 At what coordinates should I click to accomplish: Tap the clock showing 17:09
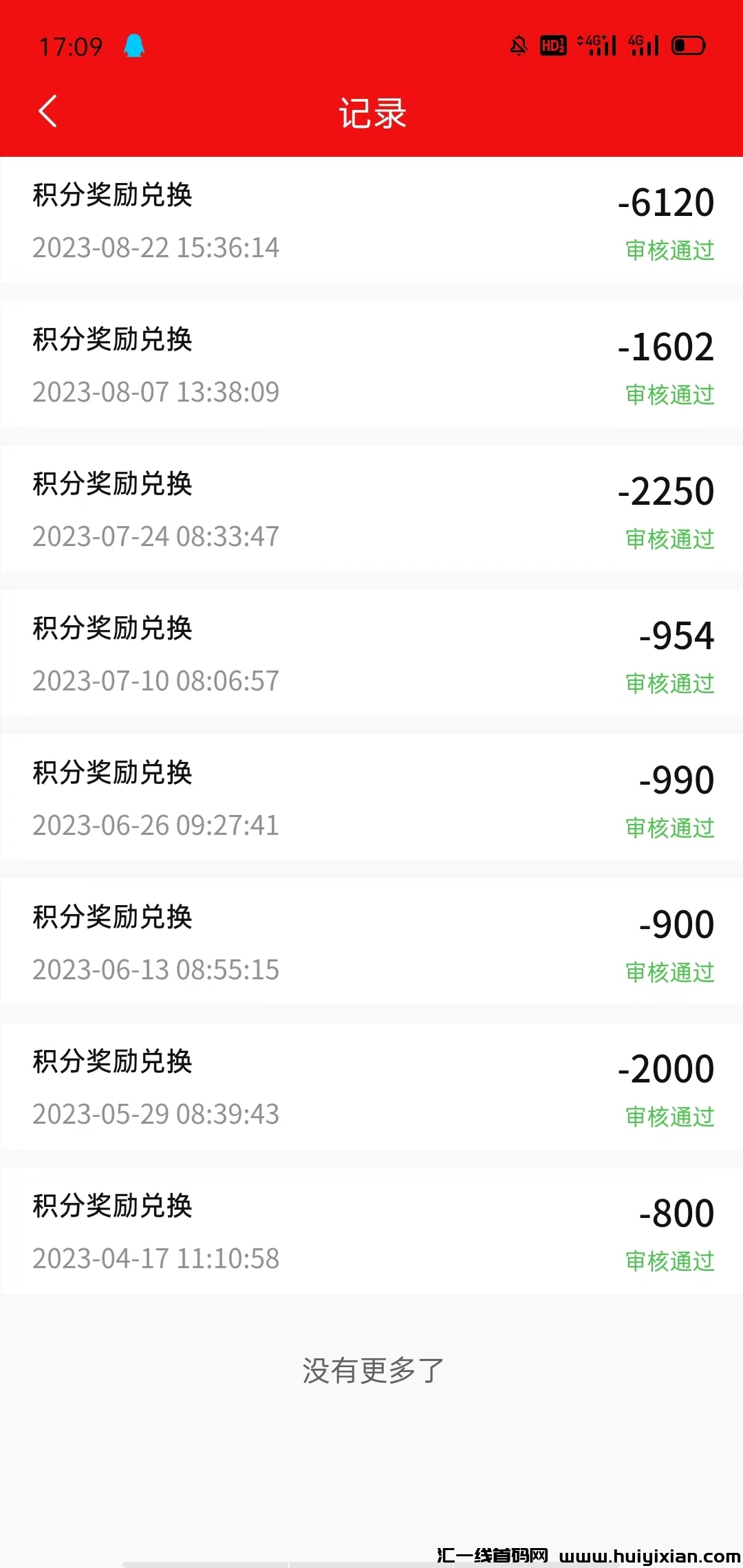point(71,46)
